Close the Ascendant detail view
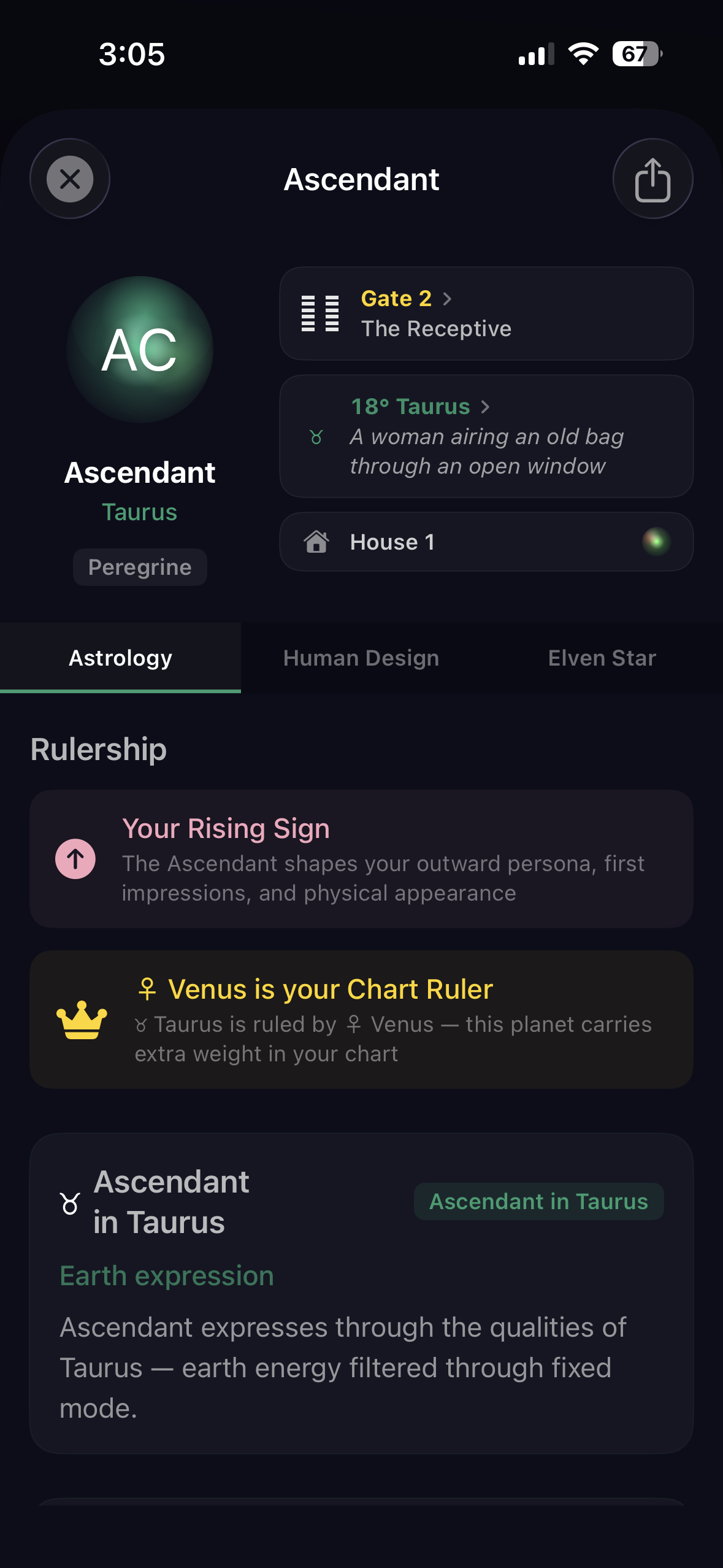 coord(70,179)
